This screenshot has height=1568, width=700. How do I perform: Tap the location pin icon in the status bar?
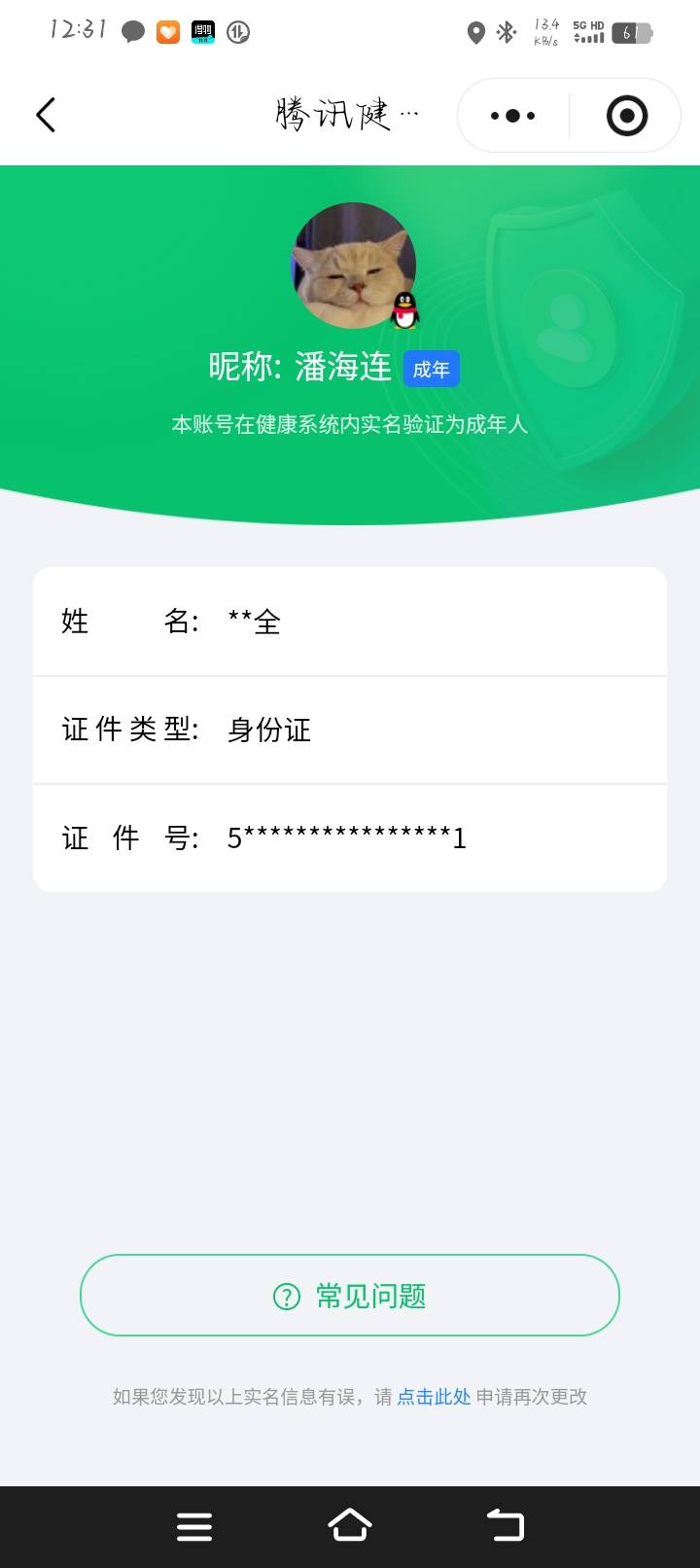tap(473, 32)
